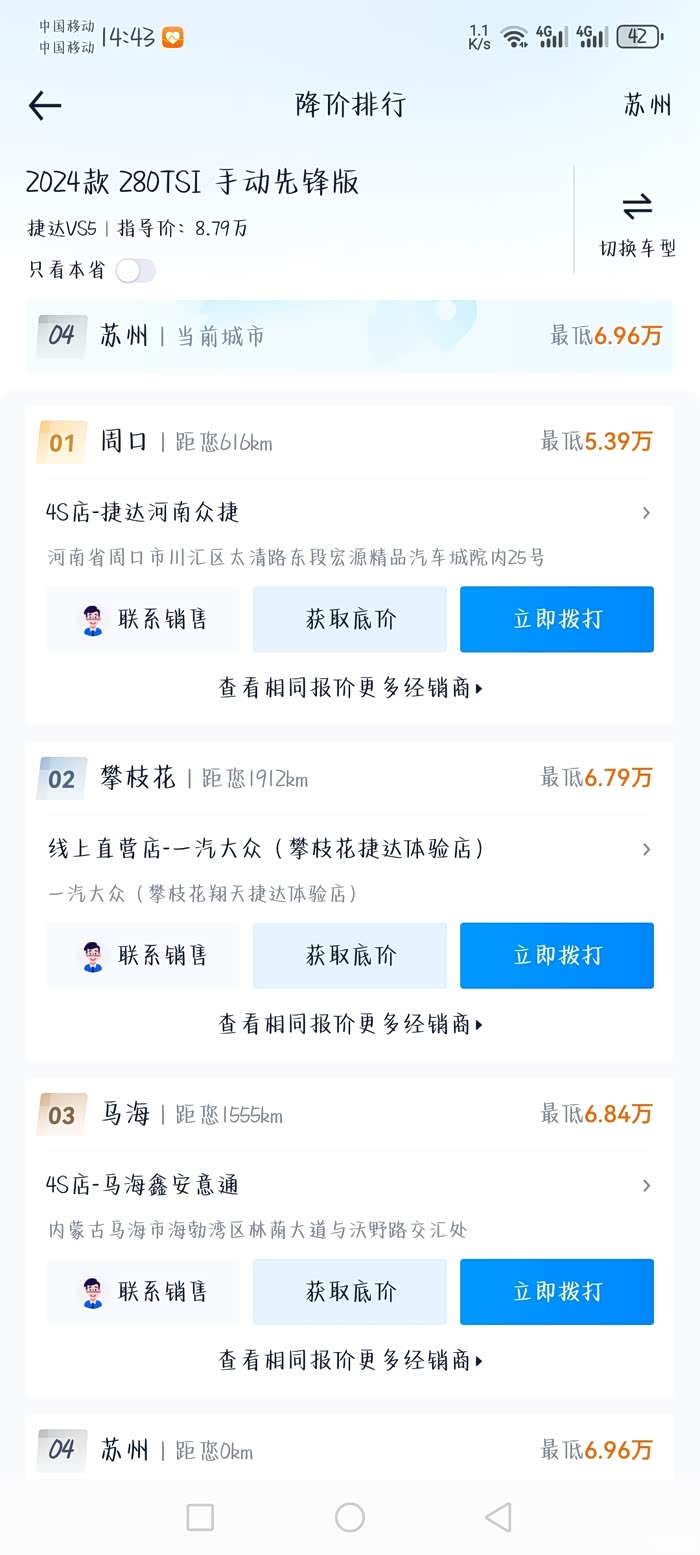Tap 联系销售 for the 攀枝花 dealer
Image resolution: width=700 pixels, height=1555 pixels.
(x=143, y=956)
